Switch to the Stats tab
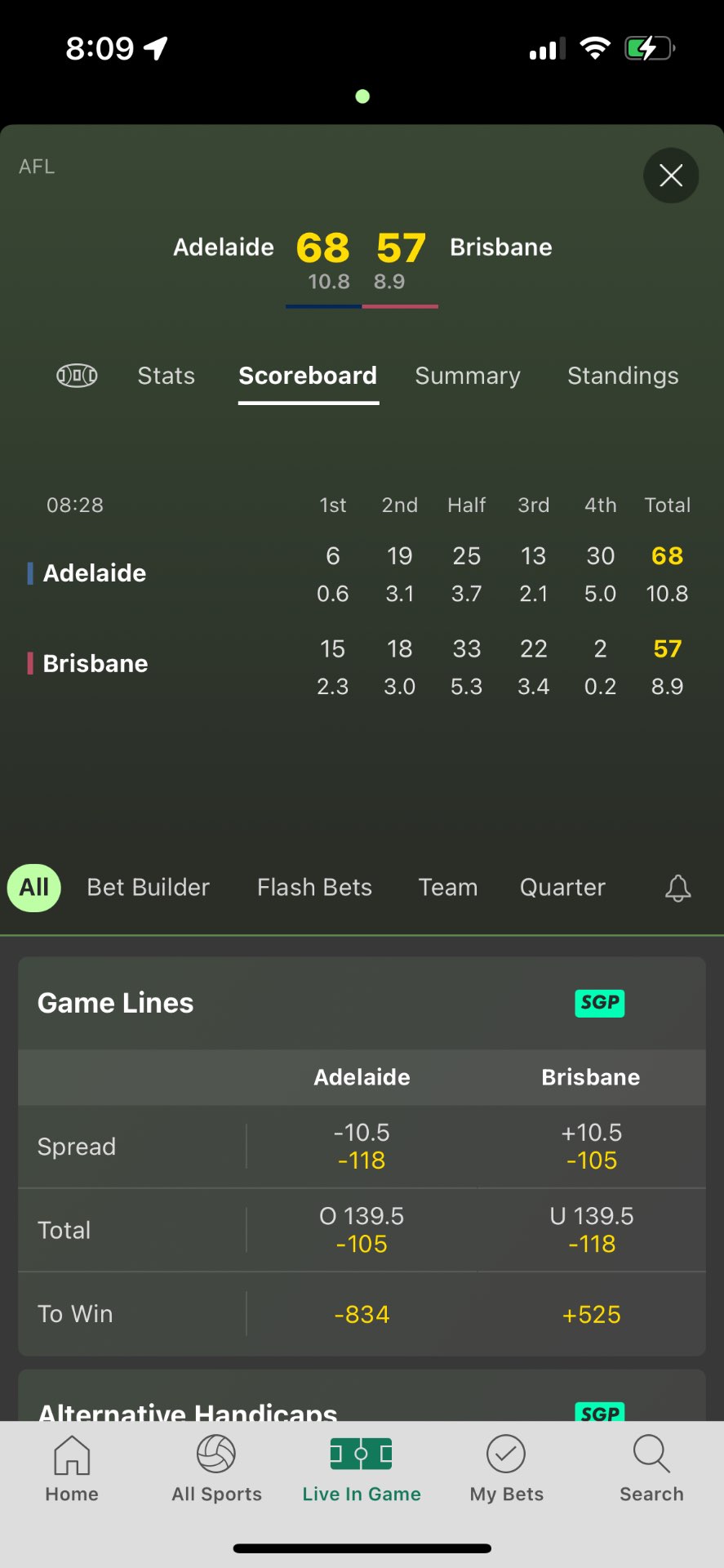724x1568 pixels. click(x=167, y=376)
